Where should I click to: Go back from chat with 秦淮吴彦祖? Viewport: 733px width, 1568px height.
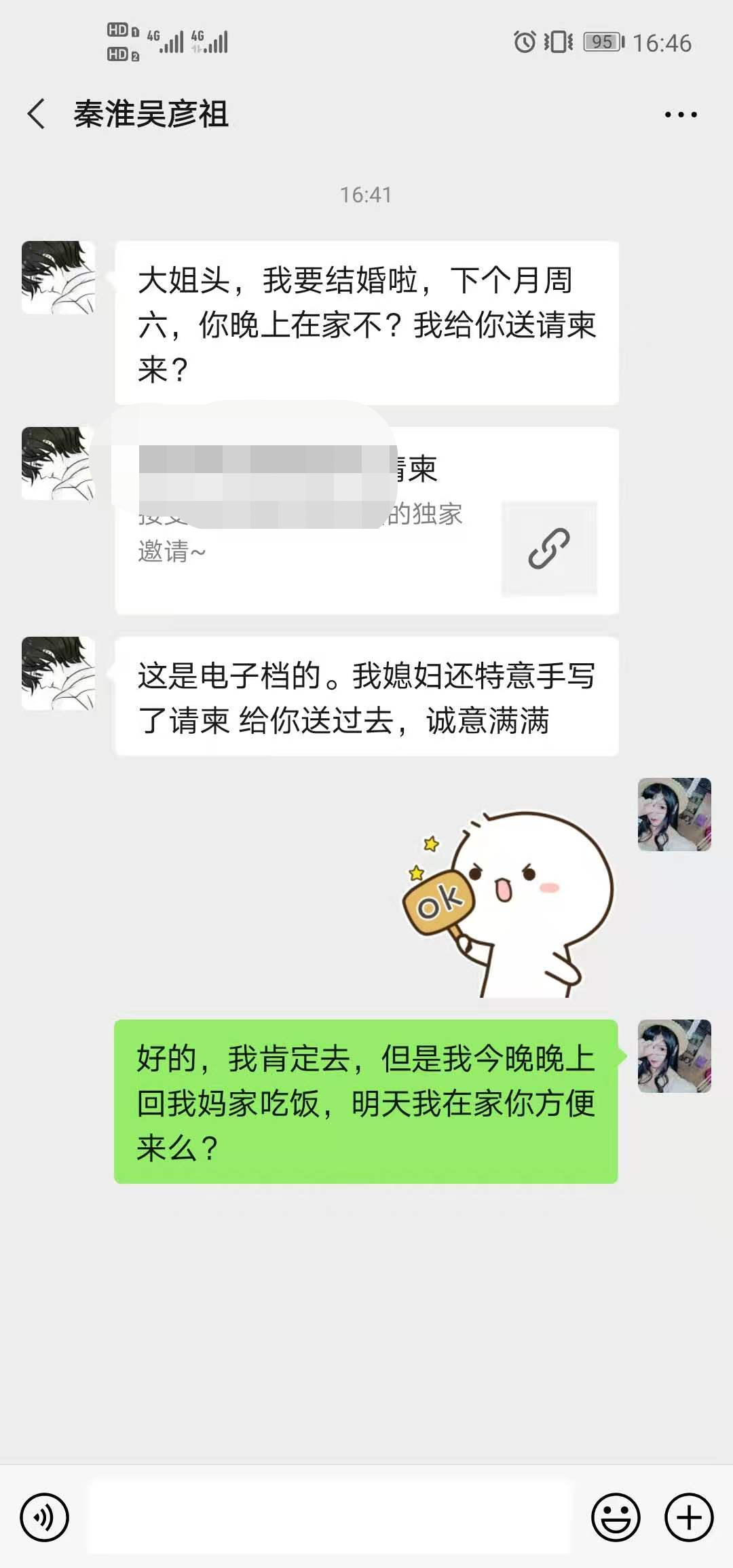[x=37, y=113]
